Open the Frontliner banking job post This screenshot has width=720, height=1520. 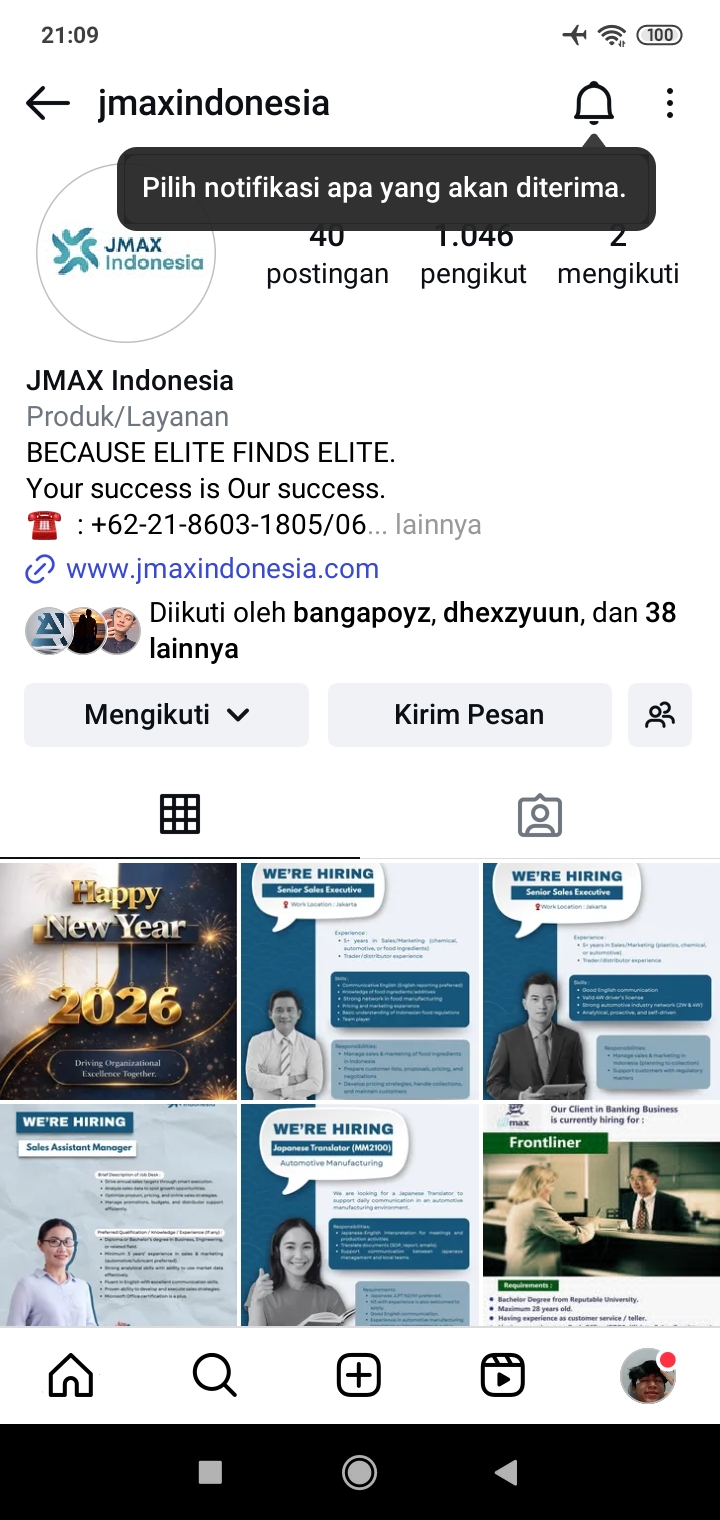click(601, 1215)
